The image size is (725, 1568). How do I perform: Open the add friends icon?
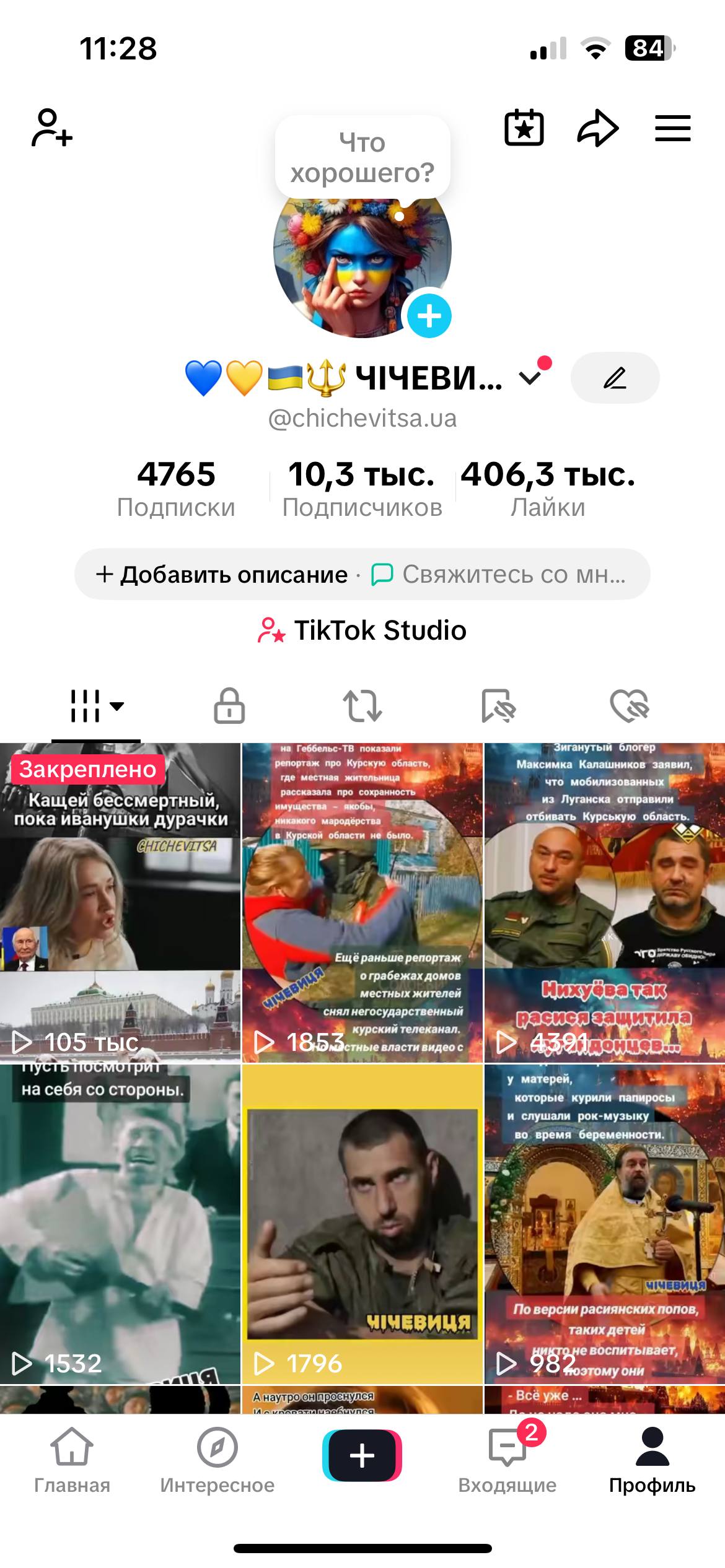[x=52, y=128]
